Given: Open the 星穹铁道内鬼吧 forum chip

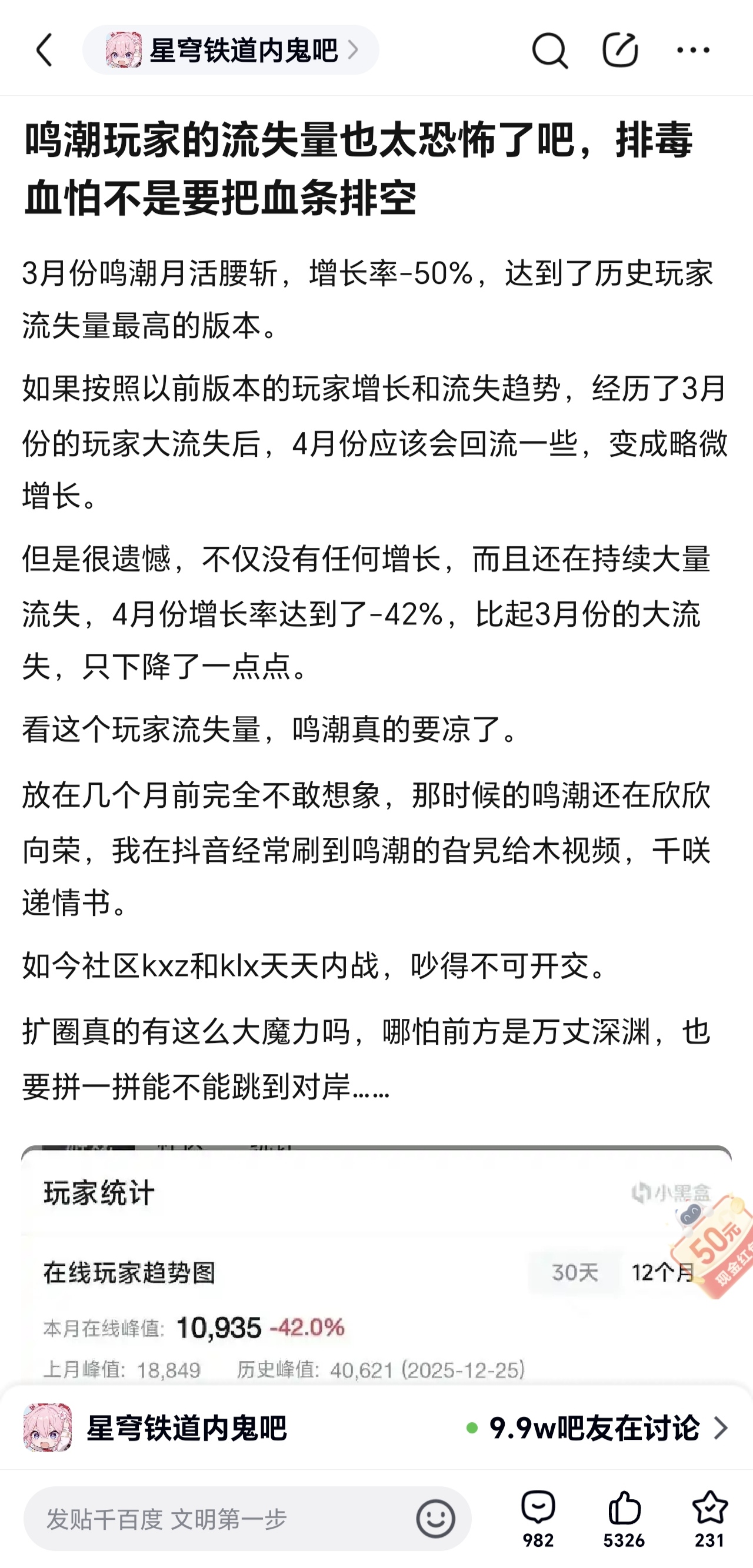Looking at the screenshot, I should pos(230,50).
